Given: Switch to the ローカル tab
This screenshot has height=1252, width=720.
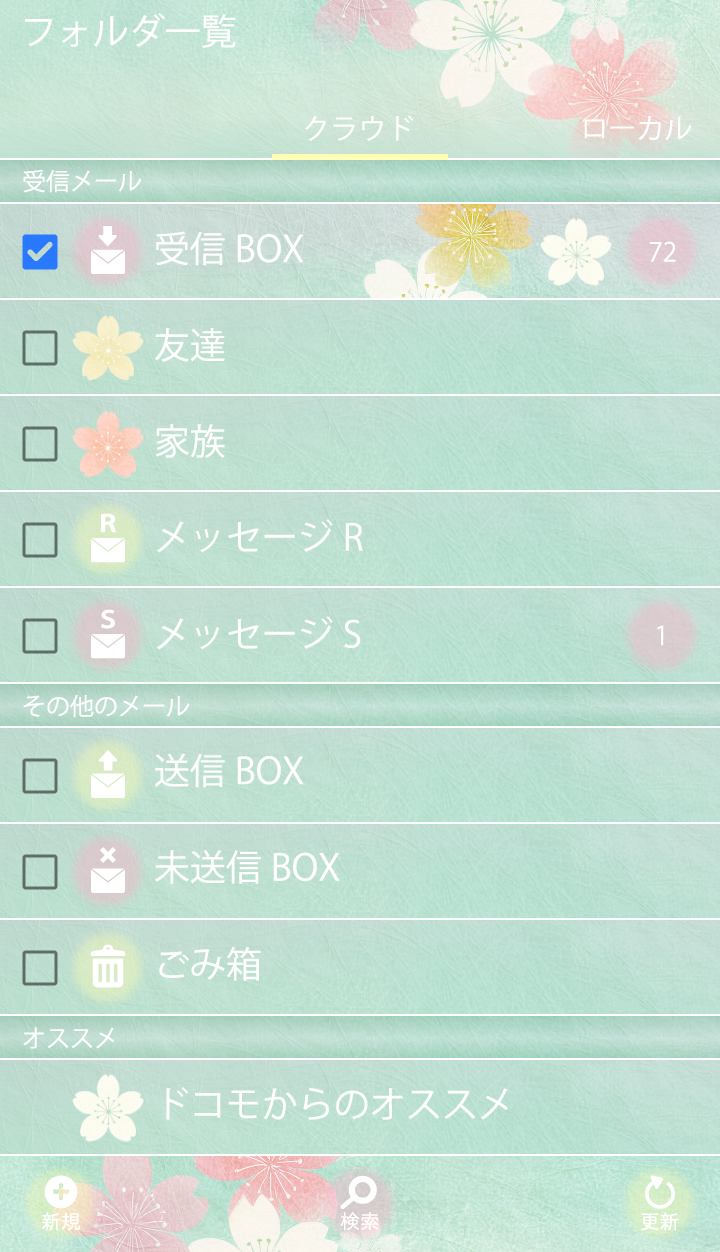Looking at the screenshot, I should click(x=635, y=129).
